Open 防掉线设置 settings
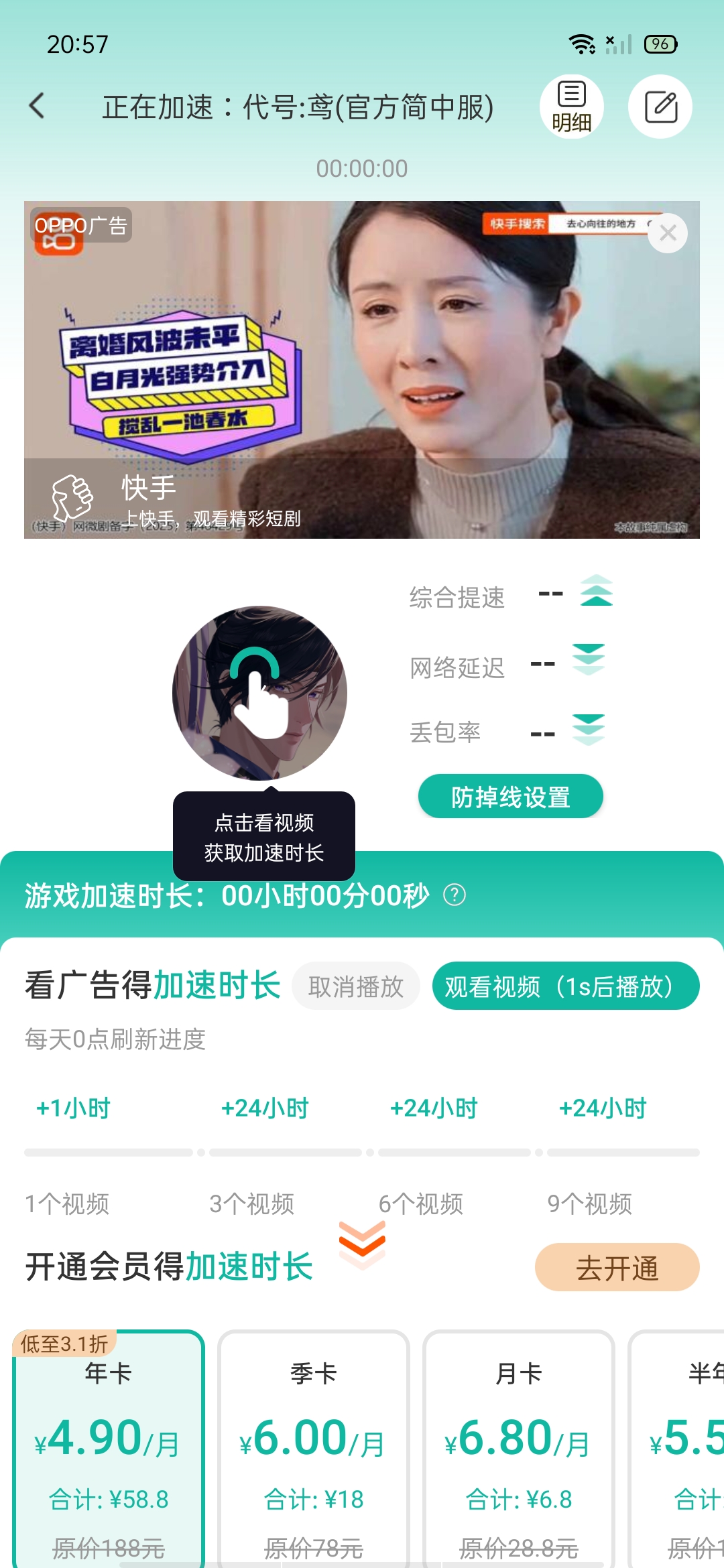The height and width of the screenshot is (1568, 724). pyautogui.click(x=510, y=797)
